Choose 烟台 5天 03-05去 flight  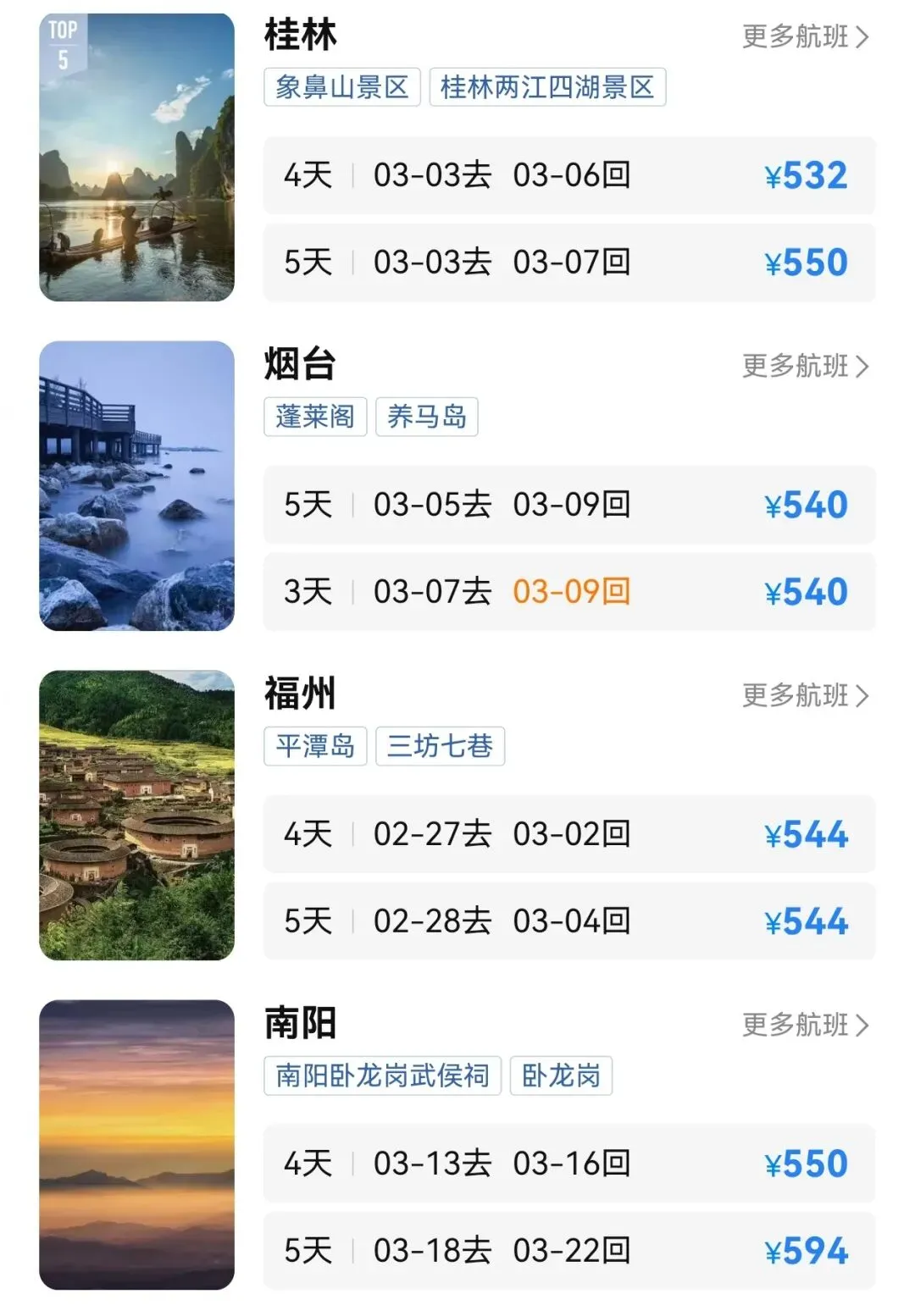click(x=569, y=505)
